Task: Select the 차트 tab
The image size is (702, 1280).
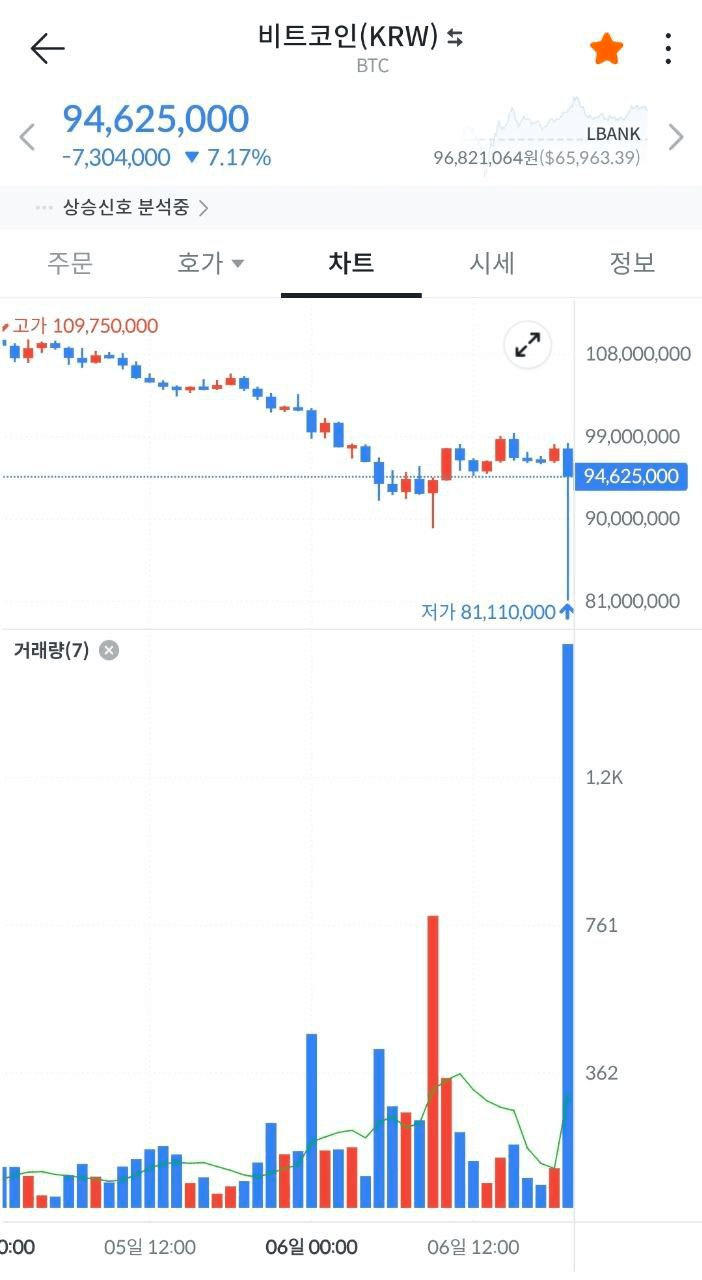Action: click(x=351, y=263)
